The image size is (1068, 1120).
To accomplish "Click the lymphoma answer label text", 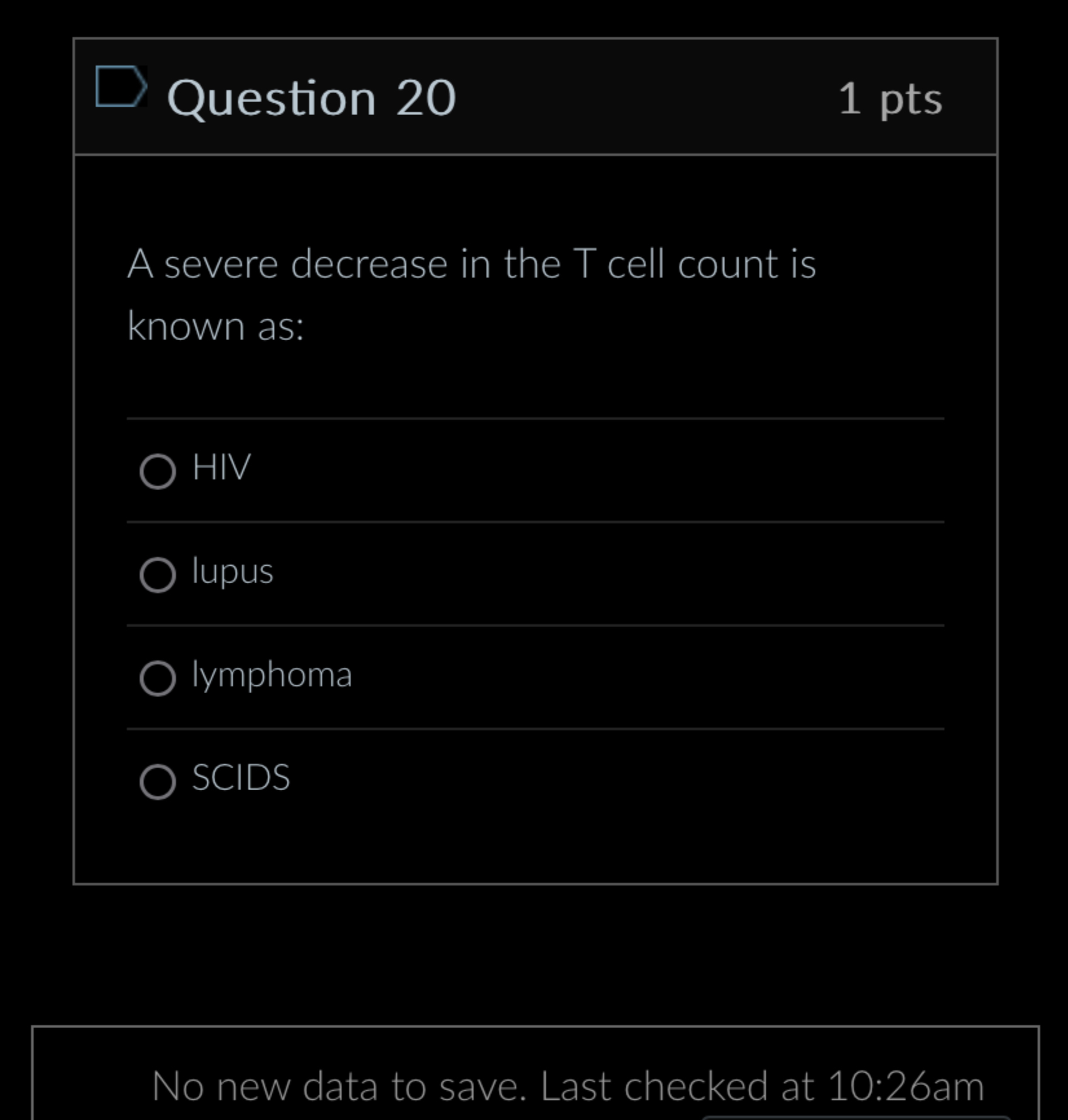I will 272,676.
